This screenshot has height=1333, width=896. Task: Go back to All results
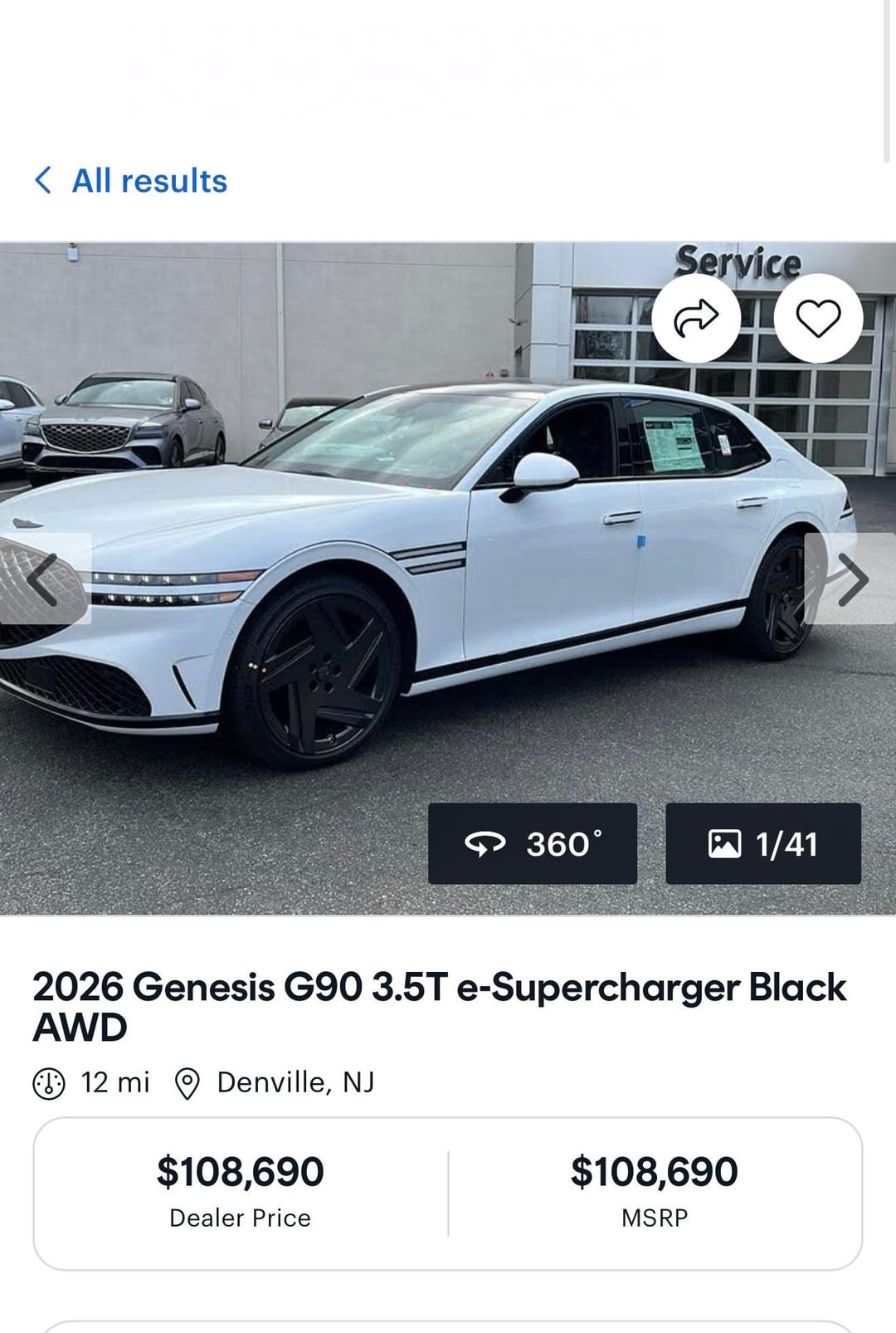[x=131, y=181]
